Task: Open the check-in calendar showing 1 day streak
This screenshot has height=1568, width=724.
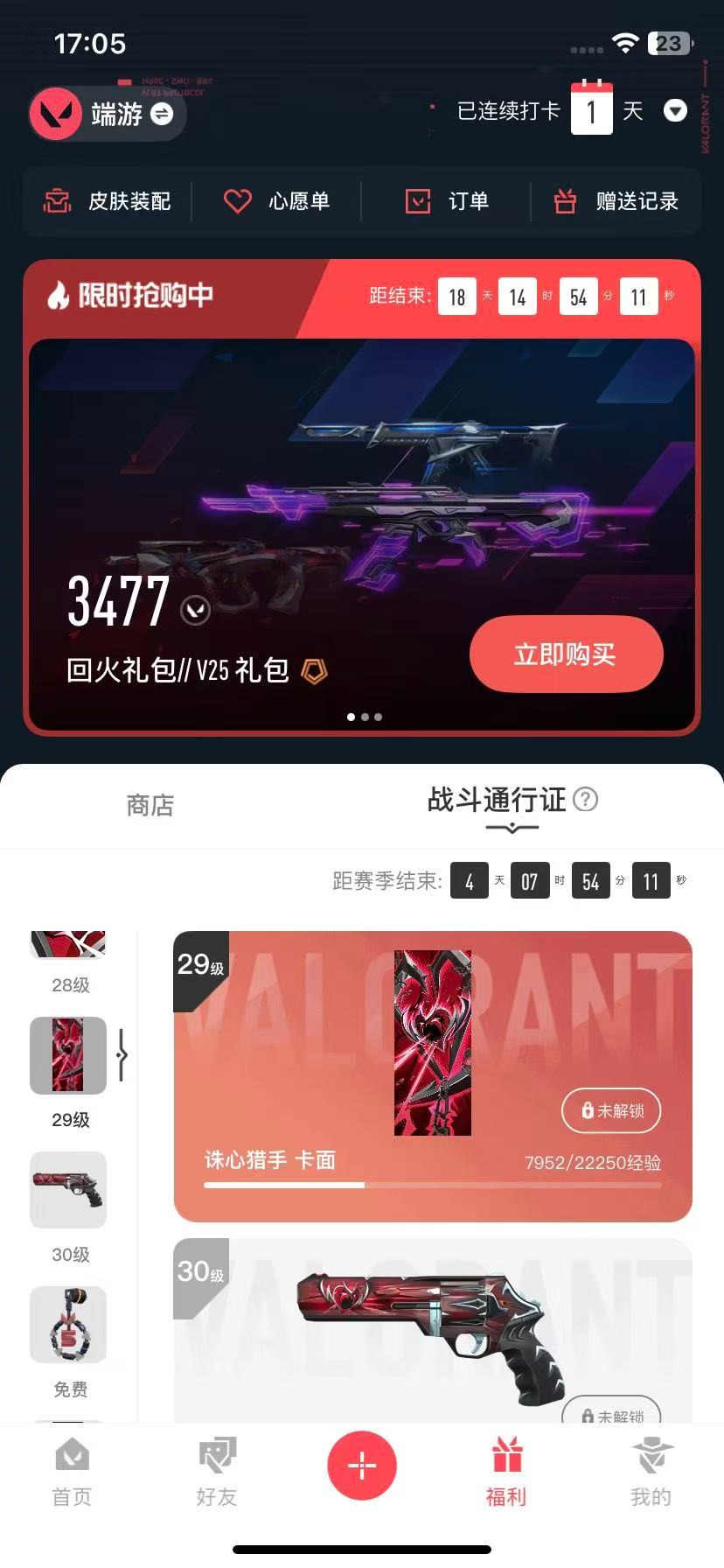Action: [x=592, y=112]
